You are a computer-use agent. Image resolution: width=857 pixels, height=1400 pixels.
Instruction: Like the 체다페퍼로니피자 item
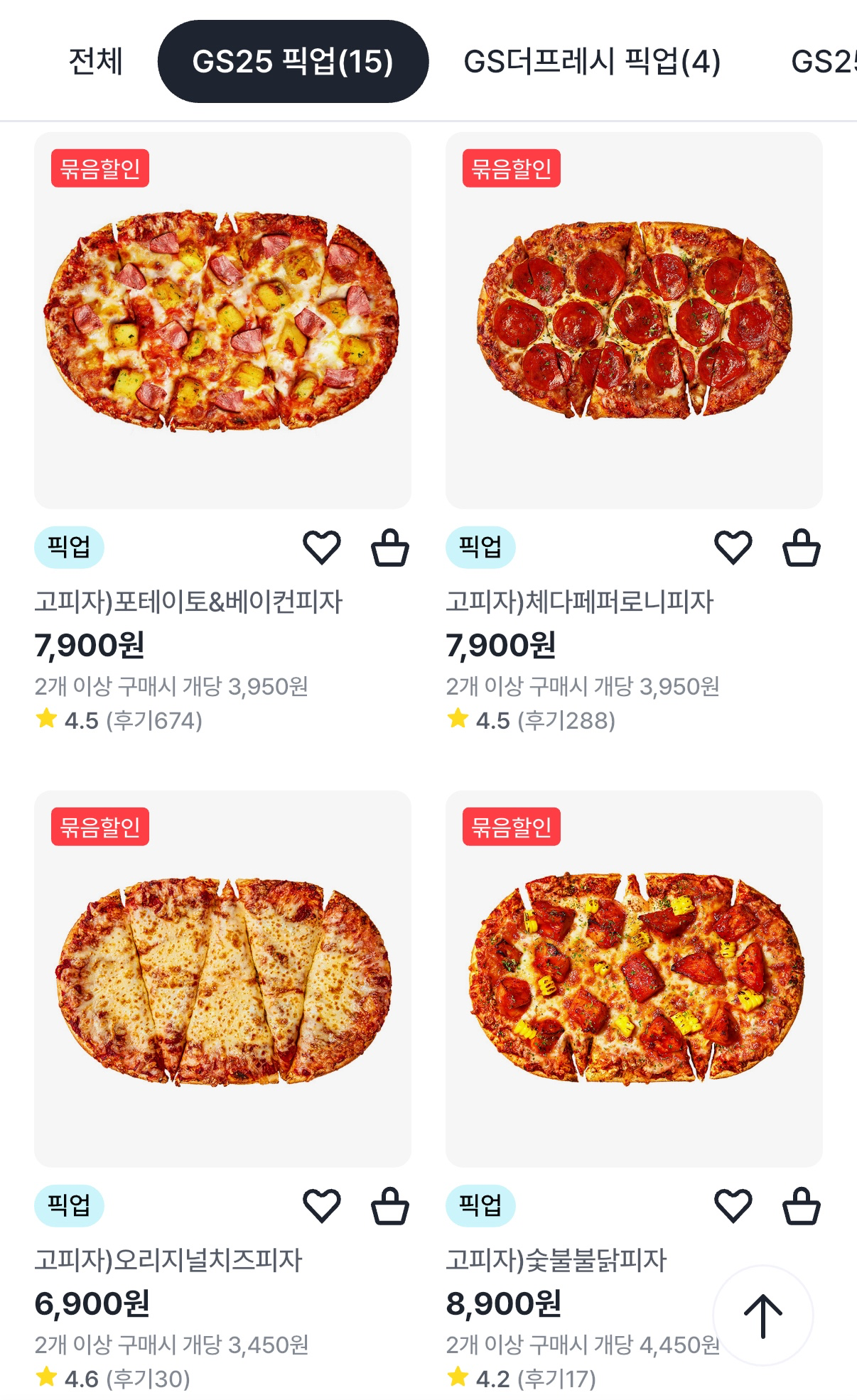pos(733,548)
